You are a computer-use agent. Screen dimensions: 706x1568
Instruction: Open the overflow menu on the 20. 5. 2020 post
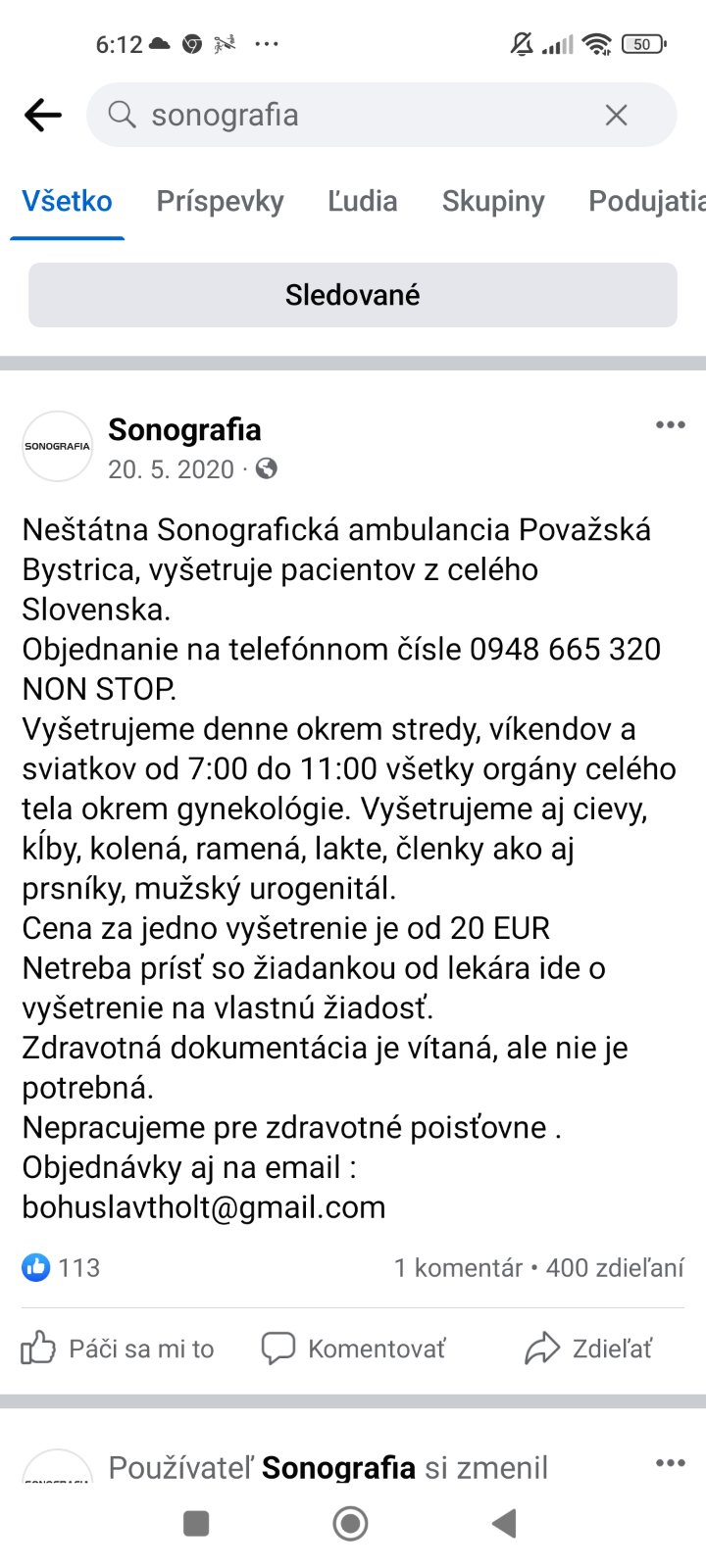(x=670, y=424)
